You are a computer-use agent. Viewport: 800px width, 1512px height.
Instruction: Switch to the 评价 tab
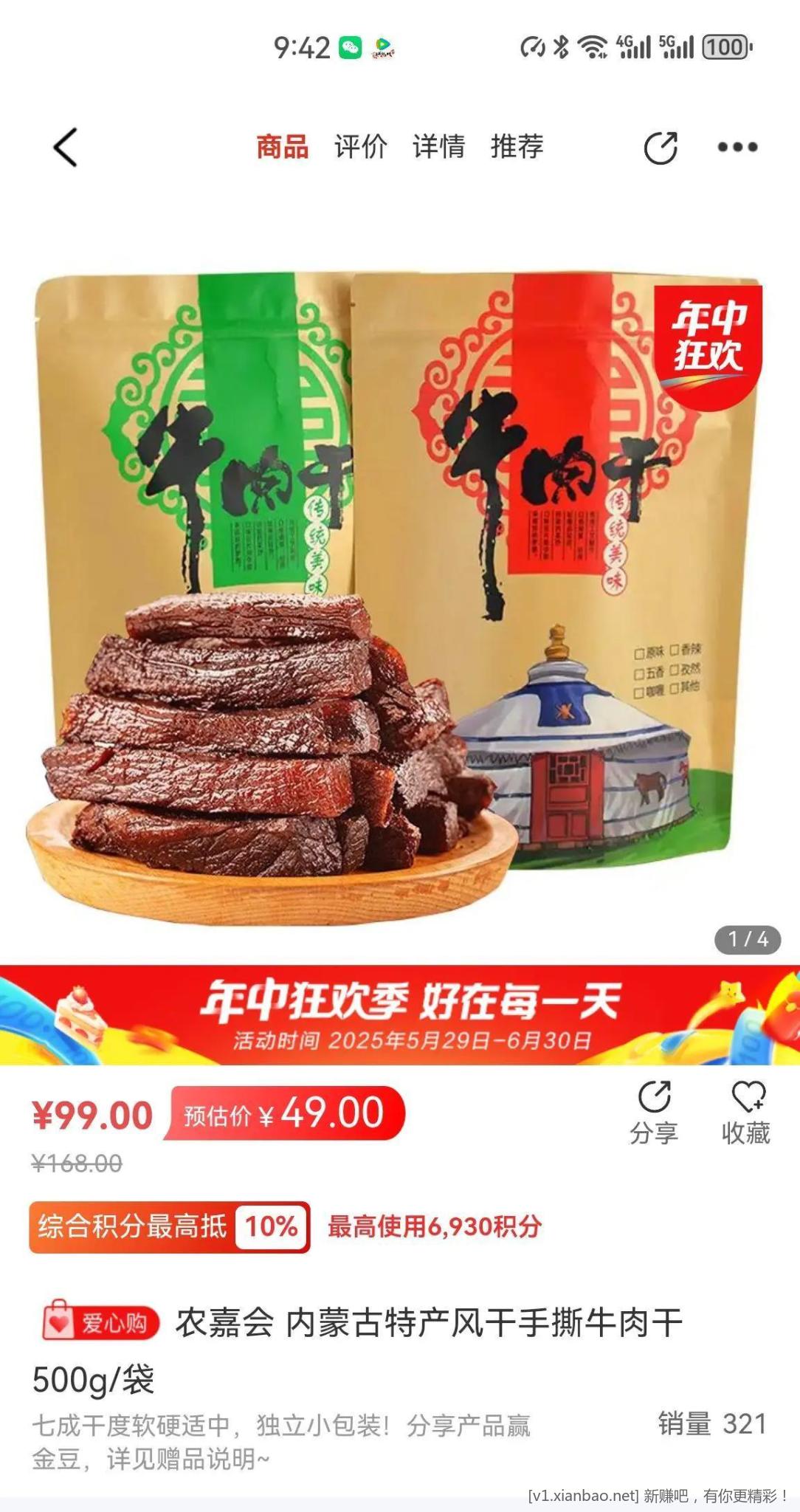coord(360,147)
